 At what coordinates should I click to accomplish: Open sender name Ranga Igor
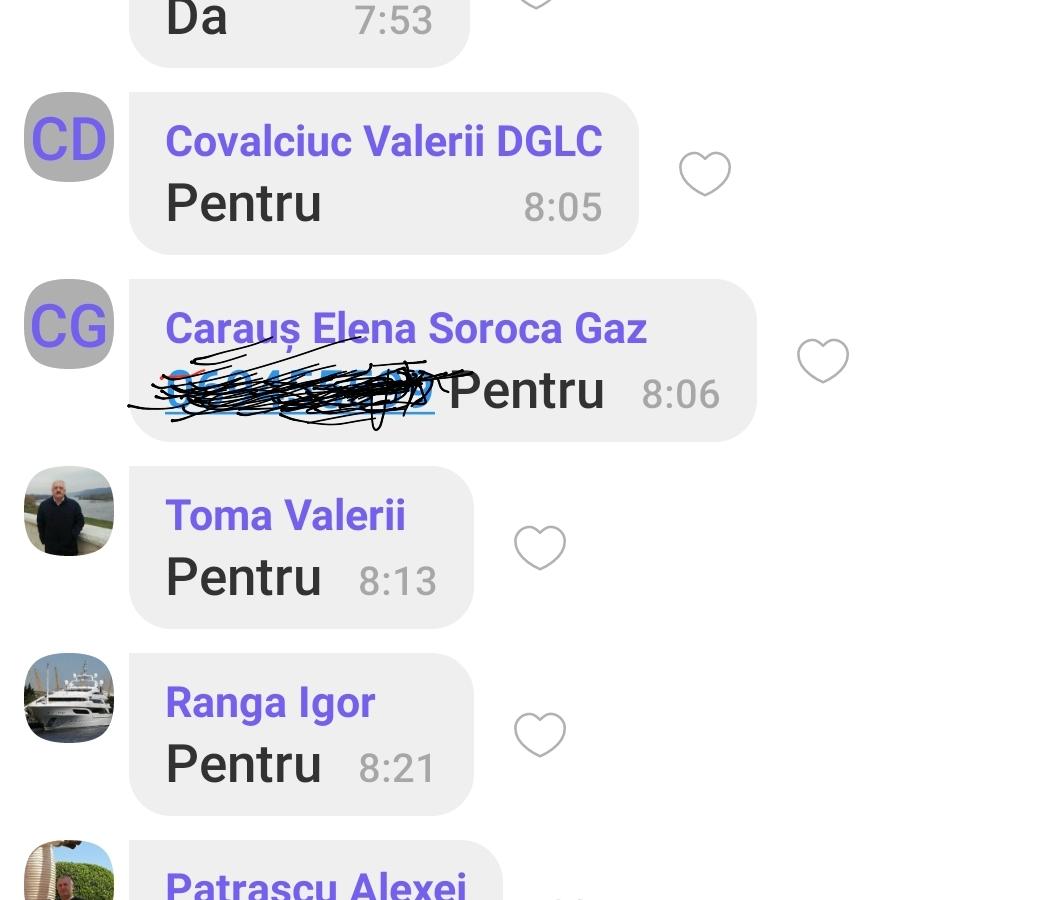tap(270, 703)
